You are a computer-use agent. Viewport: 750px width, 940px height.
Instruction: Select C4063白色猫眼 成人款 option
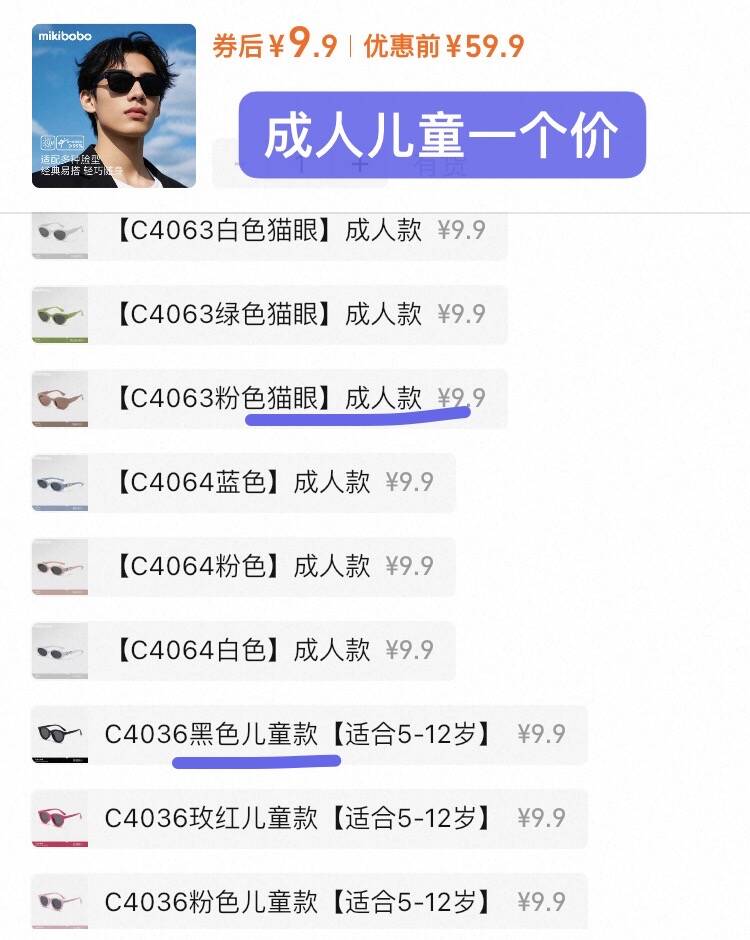(270, 231)
